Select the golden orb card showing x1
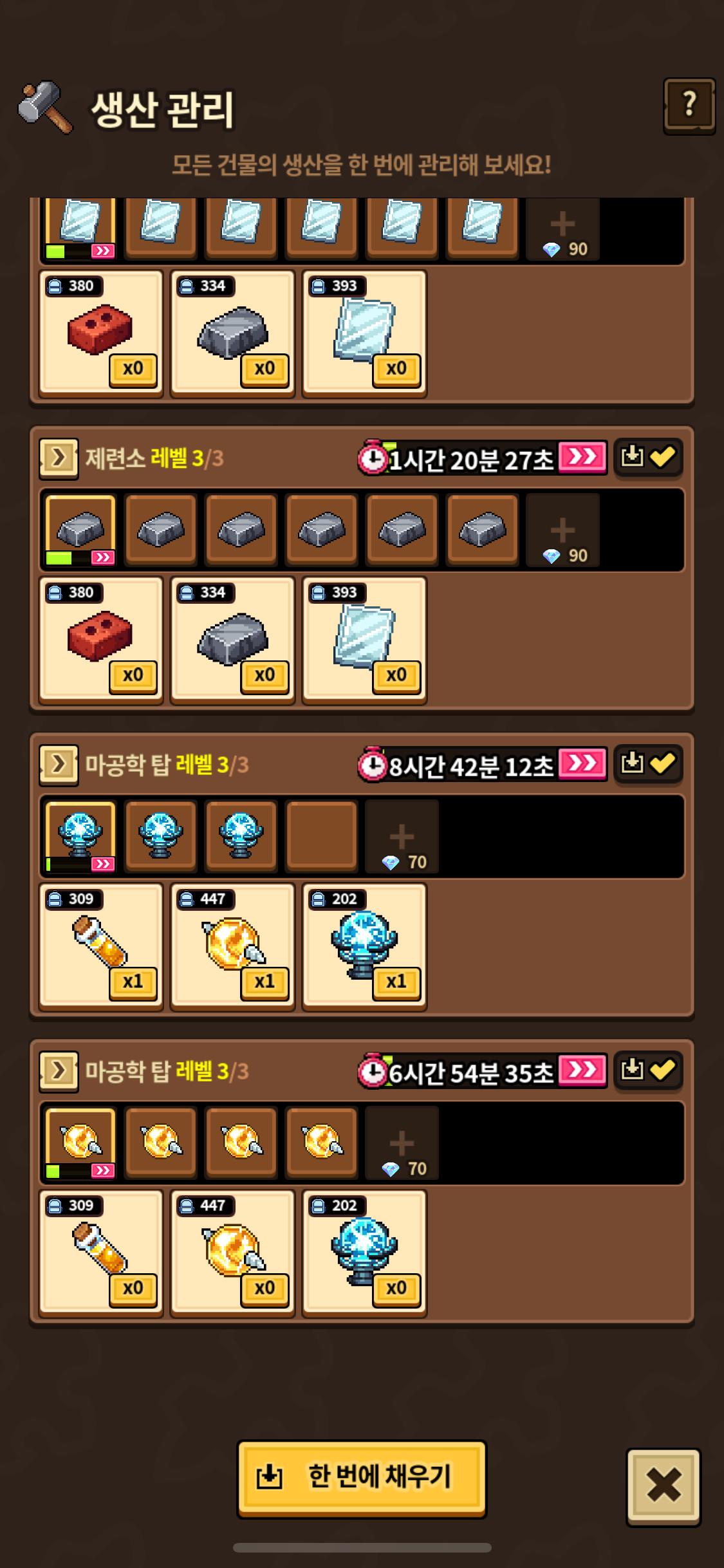Screen dimensions: 724x1568 click(x=233, y=944)
